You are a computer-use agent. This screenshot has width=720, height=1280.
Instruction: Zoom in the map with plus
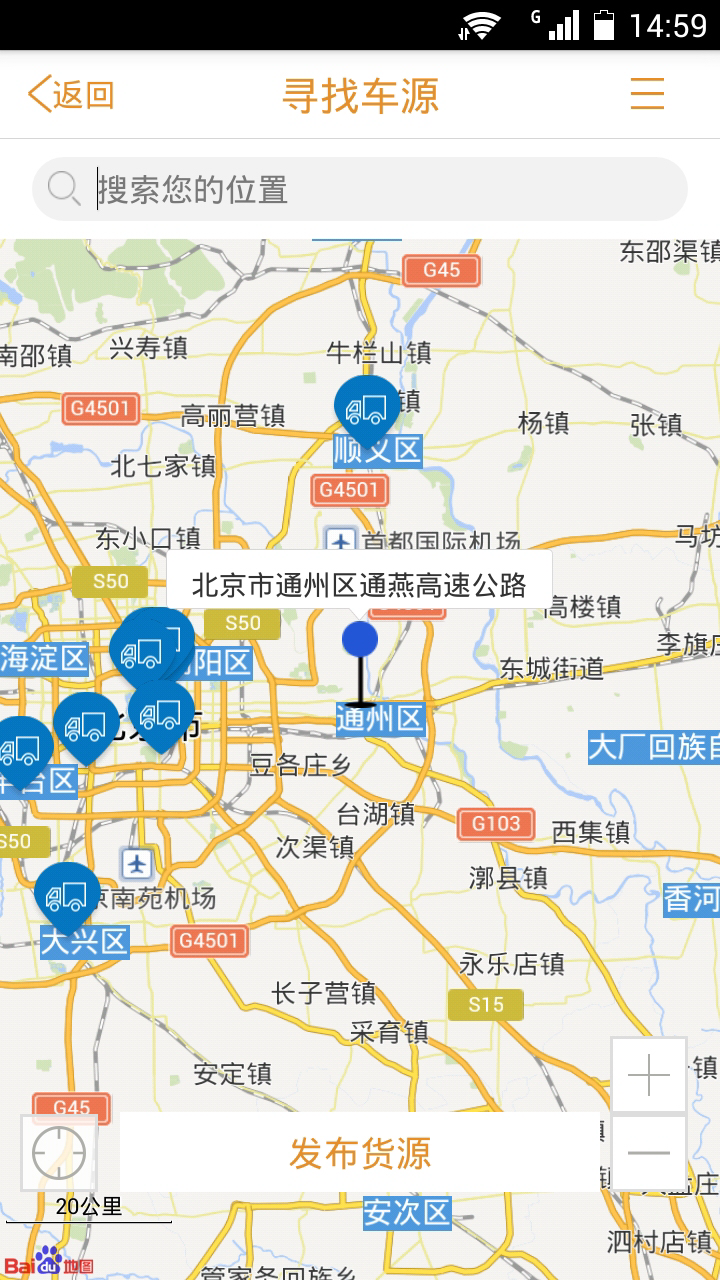tap(649, 1075)
